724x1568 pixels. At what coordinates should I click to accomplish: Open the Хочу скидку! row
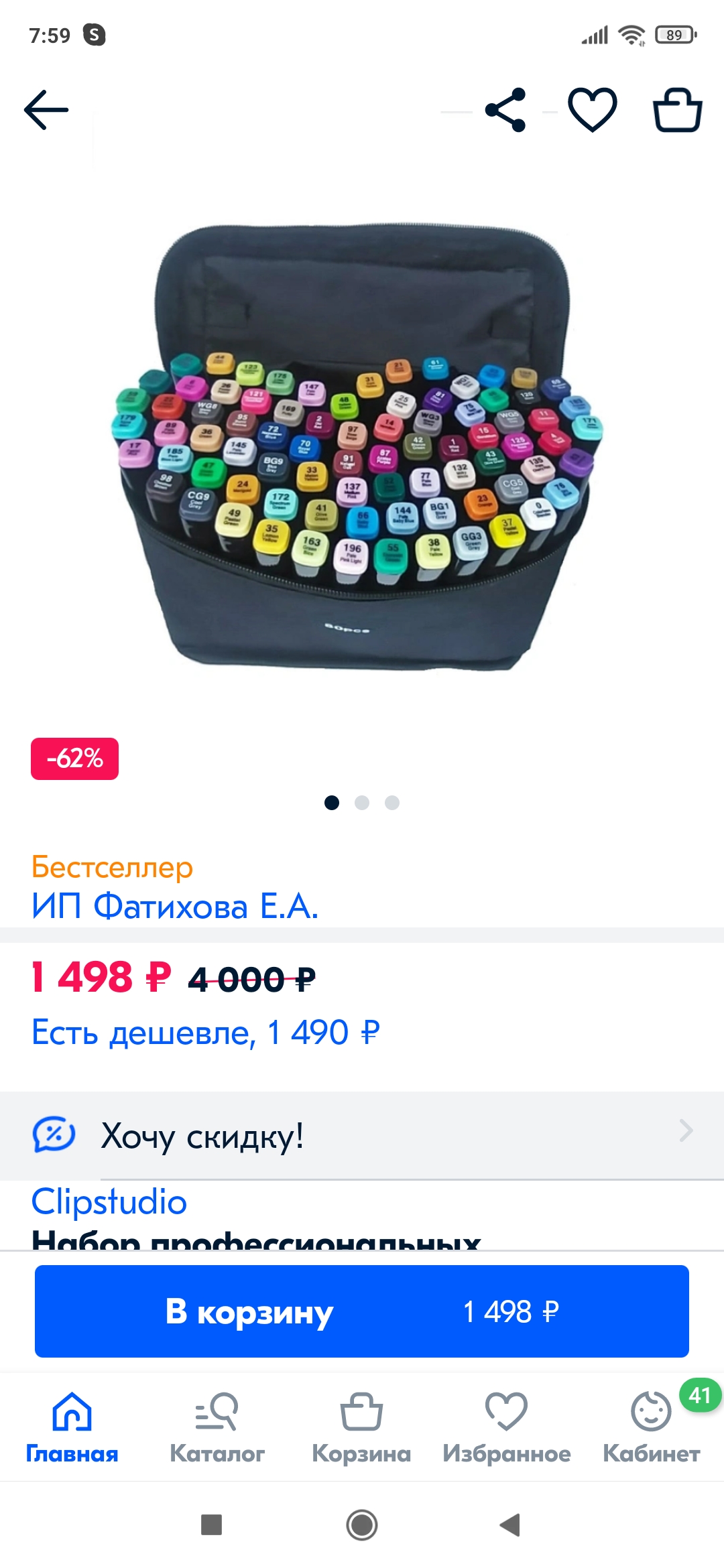click(362, 1136)
